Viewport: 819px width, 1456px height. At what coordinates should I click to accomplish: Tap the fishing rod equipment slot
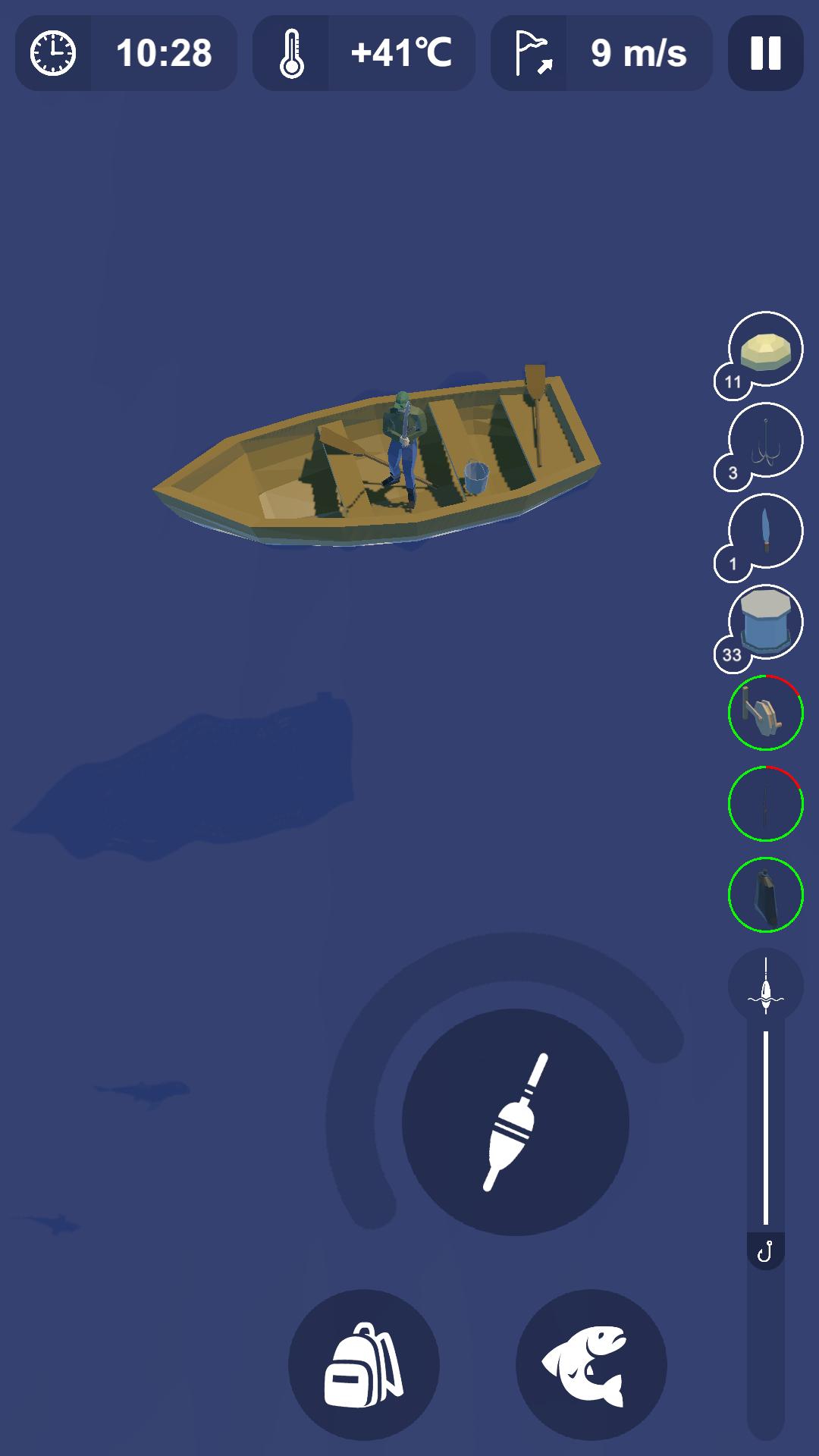[x=765, y=804]
